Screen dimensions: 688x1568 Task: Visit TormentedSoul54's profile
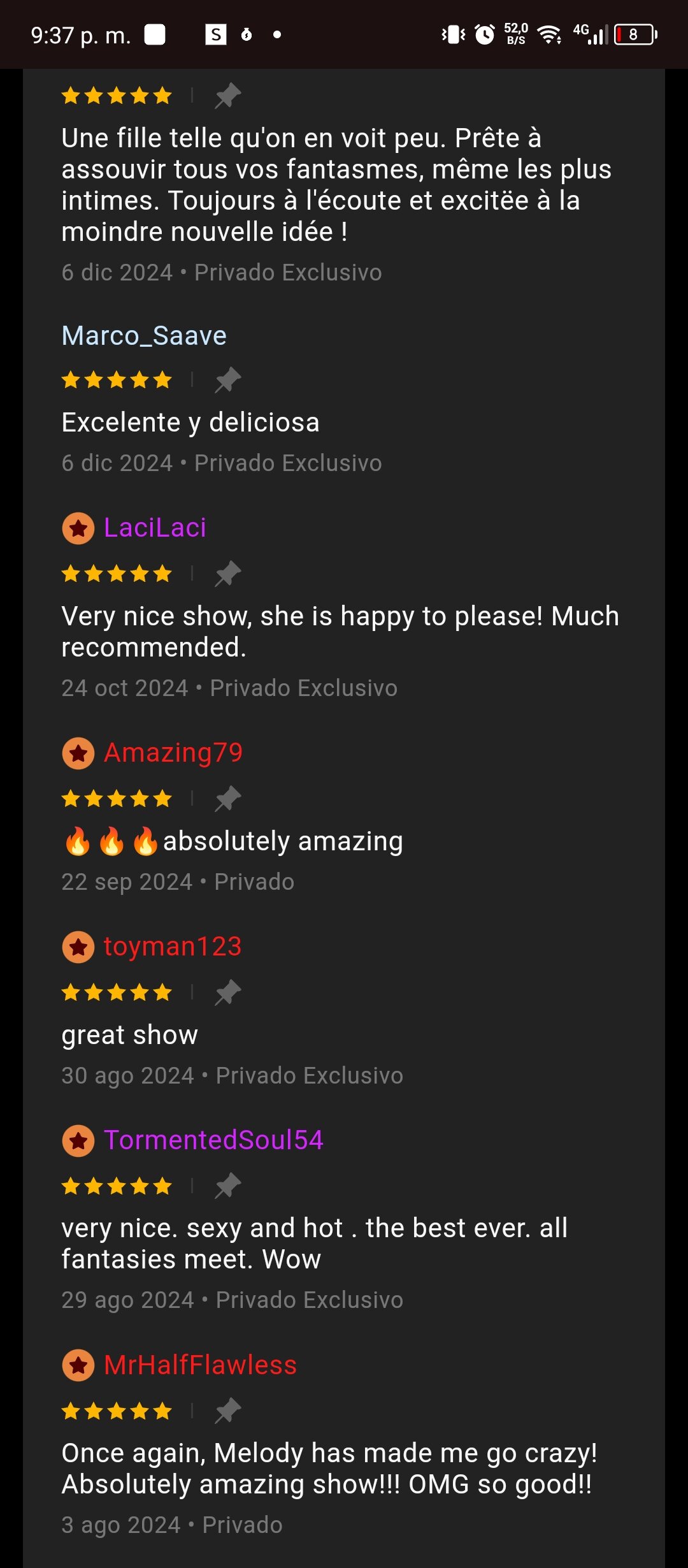point(213,1140)
